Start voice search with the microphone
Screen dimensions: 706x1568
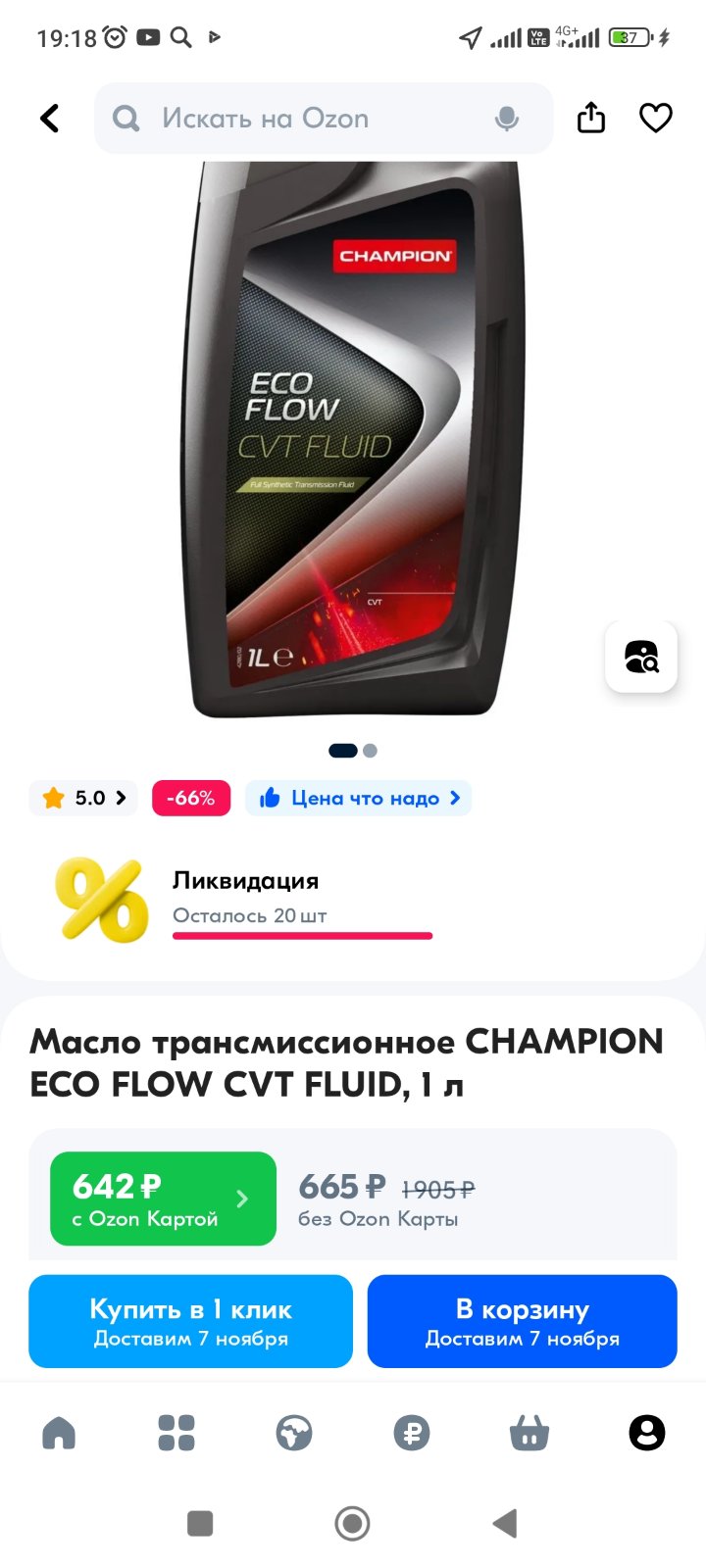point(507,119)
